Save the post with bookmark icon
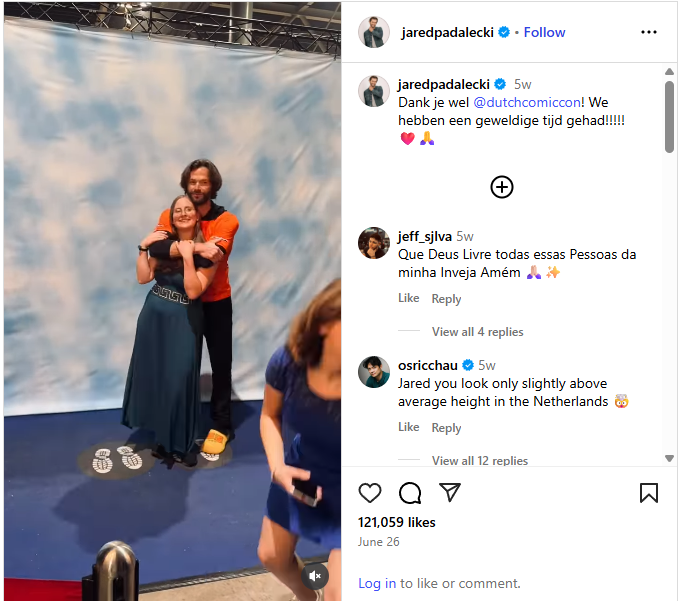 pyautogui.click(x=648, y=493)
